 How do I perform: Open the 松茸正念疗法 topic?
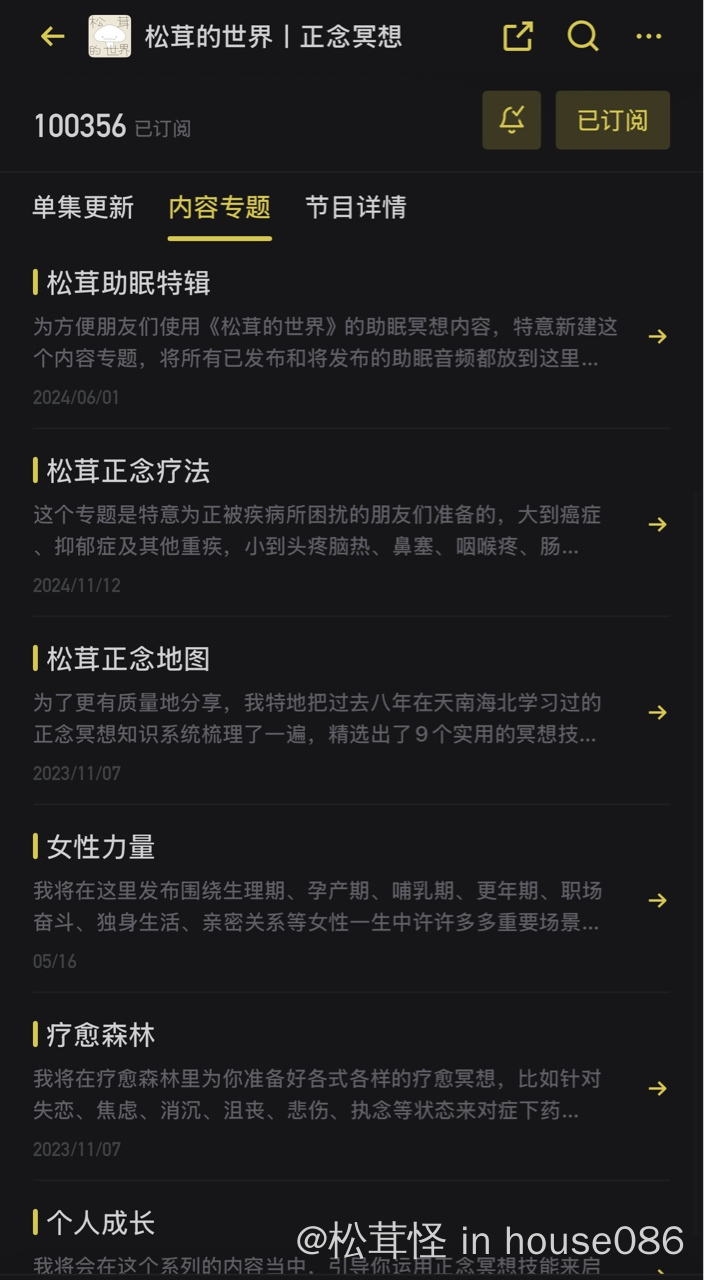(x=128, y=471)
